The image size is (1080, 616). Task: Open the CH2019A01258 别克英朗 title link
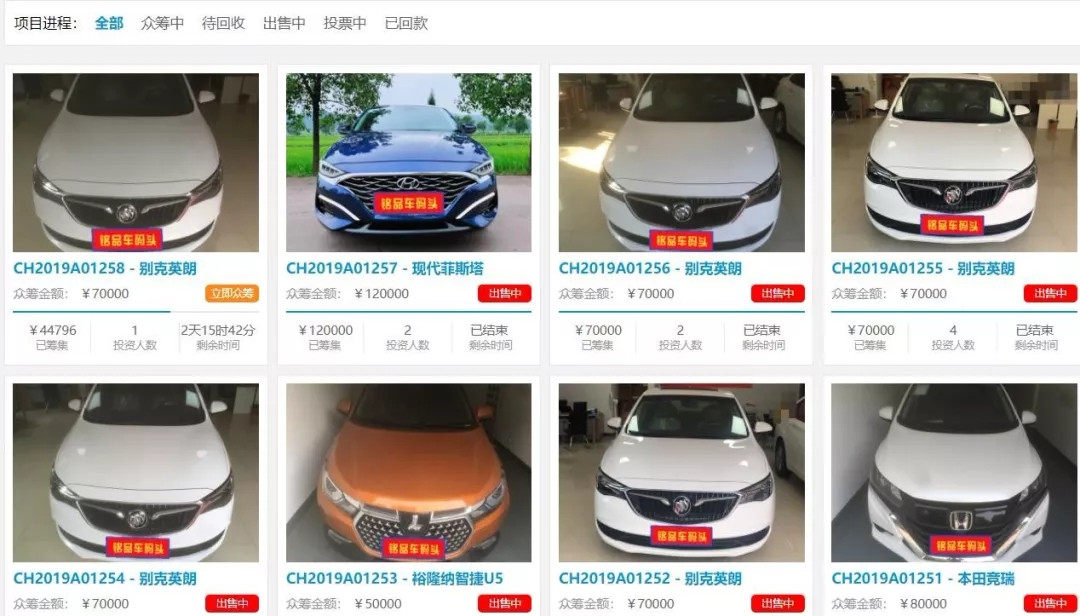105,268
